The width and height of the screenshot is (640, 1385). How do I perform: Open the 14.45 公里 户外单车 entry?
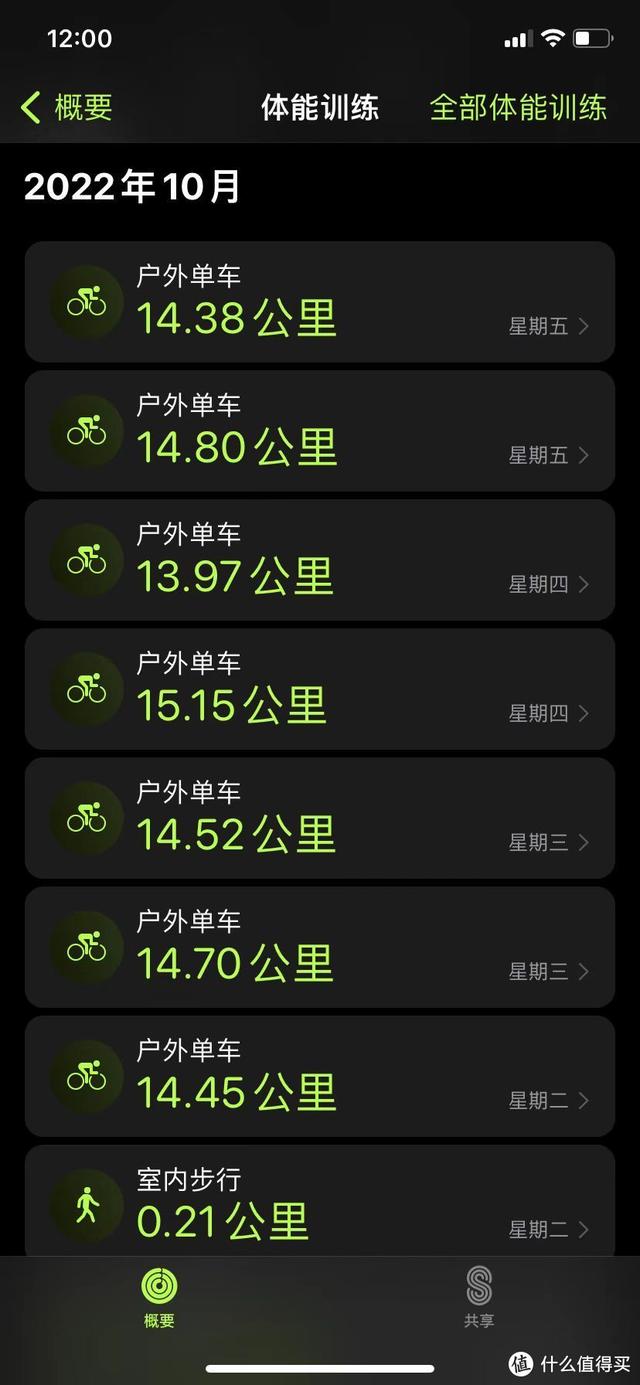(319, 1076)
